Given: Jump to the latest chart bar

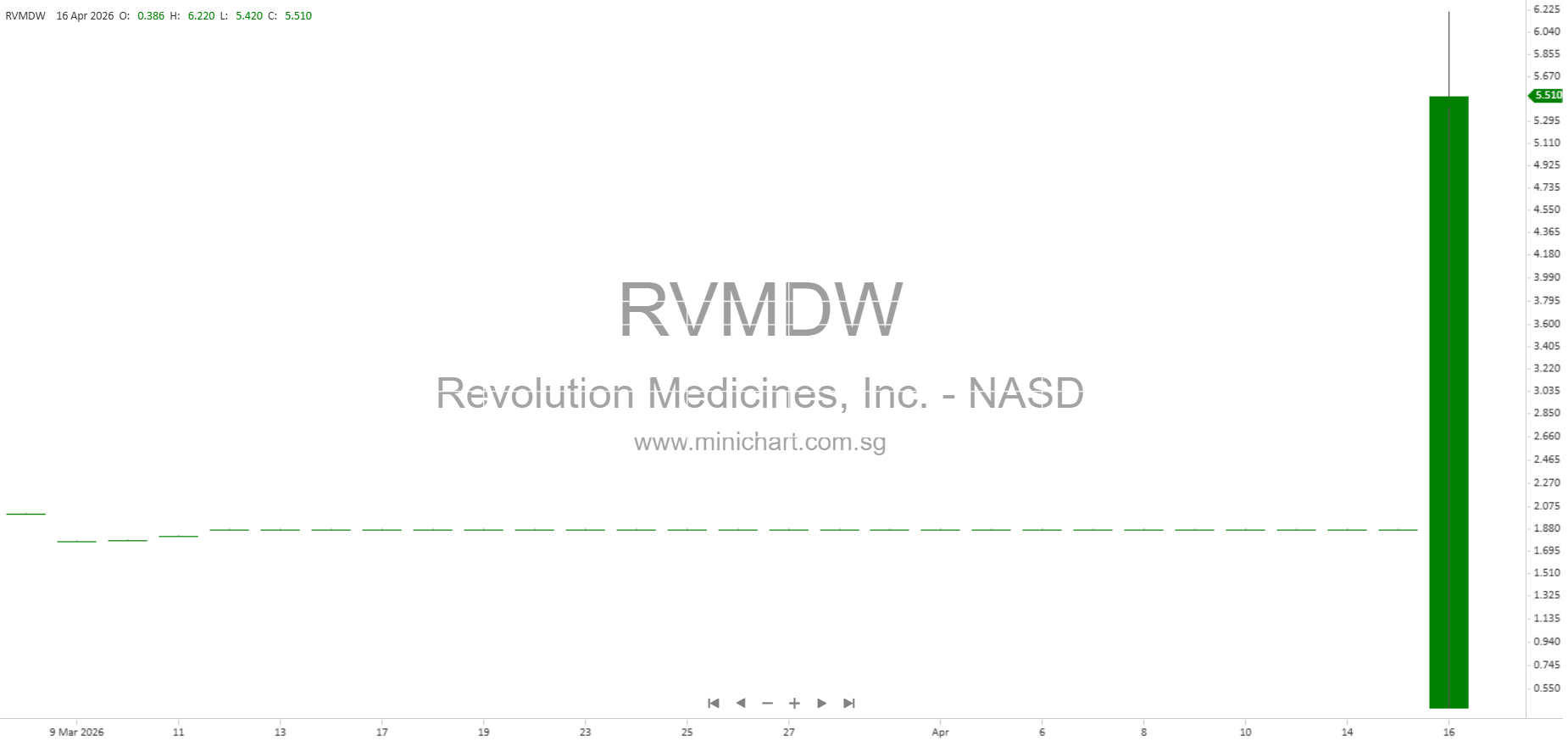Looking at the screenshot, I should (x=849, y=703).
